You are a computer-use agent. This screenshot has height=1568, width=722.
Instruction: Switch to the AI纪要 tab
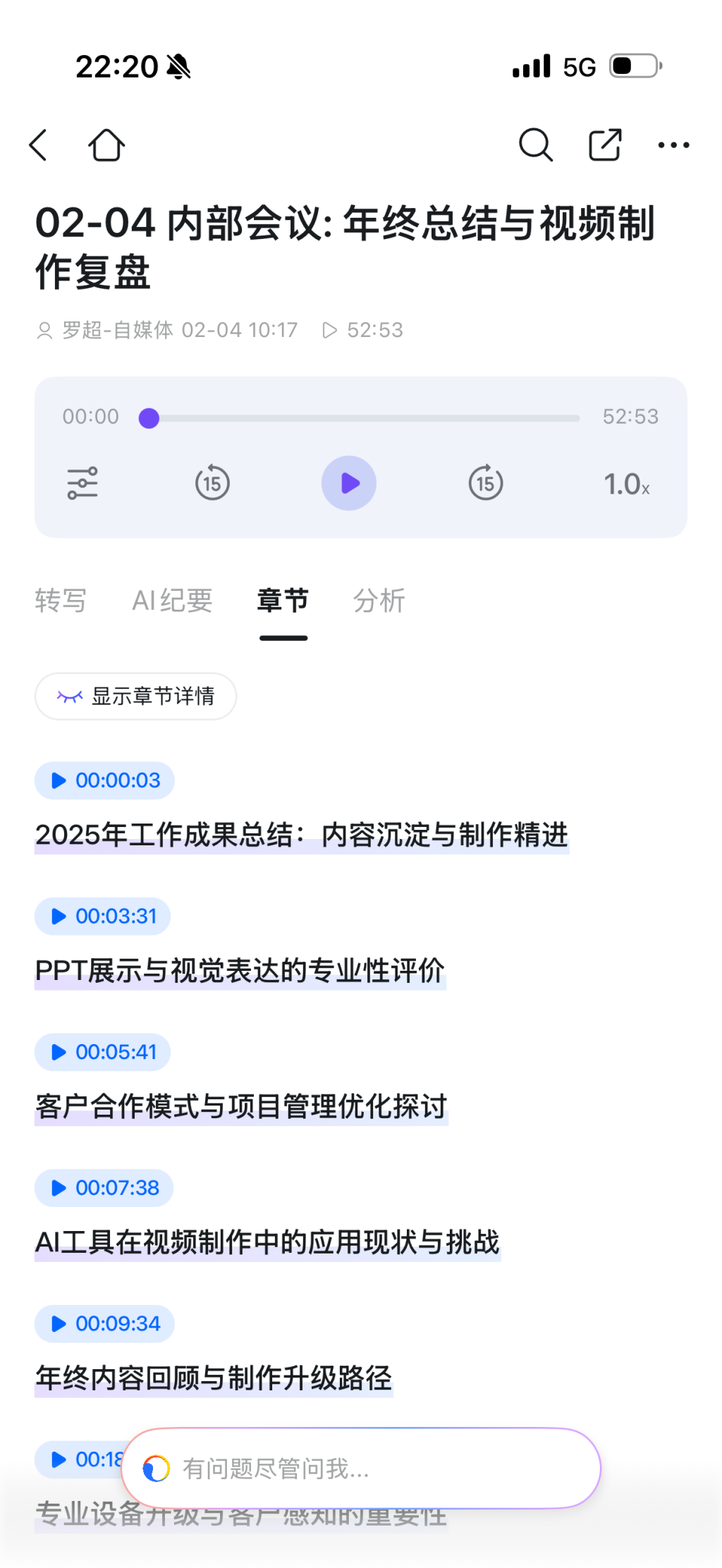pyautogui.click(x=172, y=601)
